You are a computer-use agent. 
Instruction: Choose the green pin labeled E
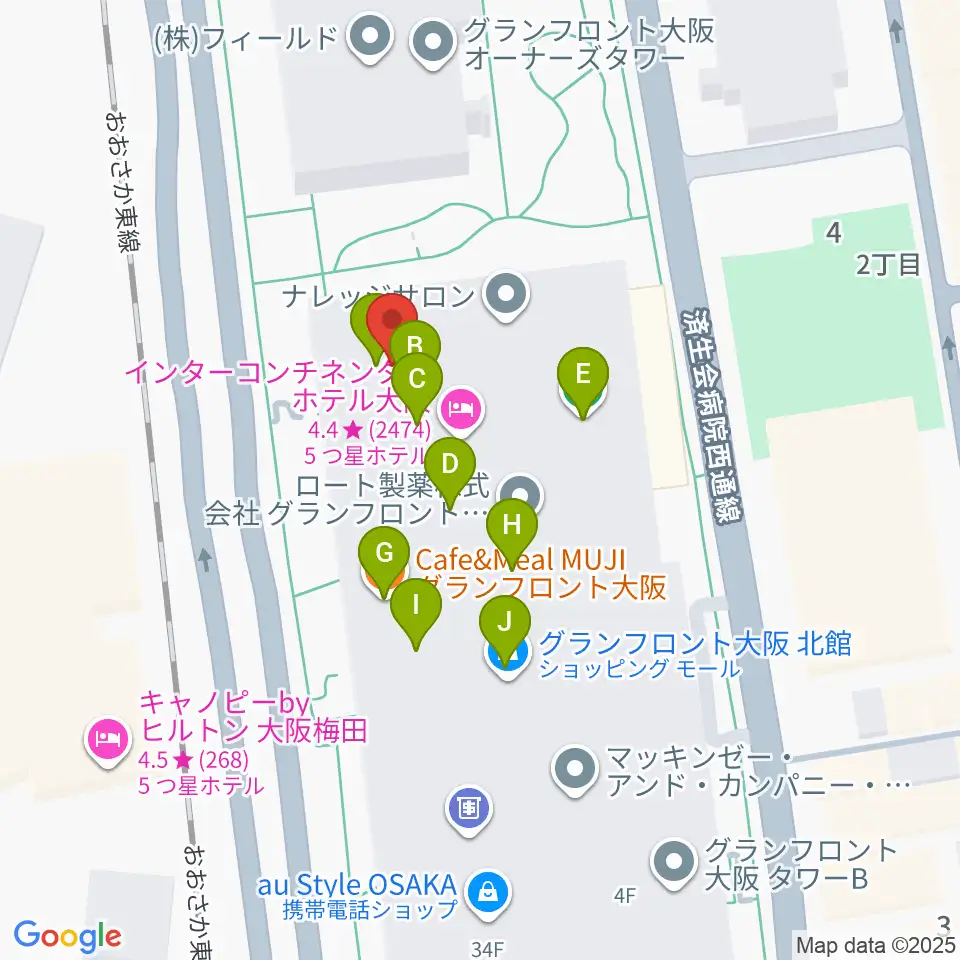coord(584,375)
